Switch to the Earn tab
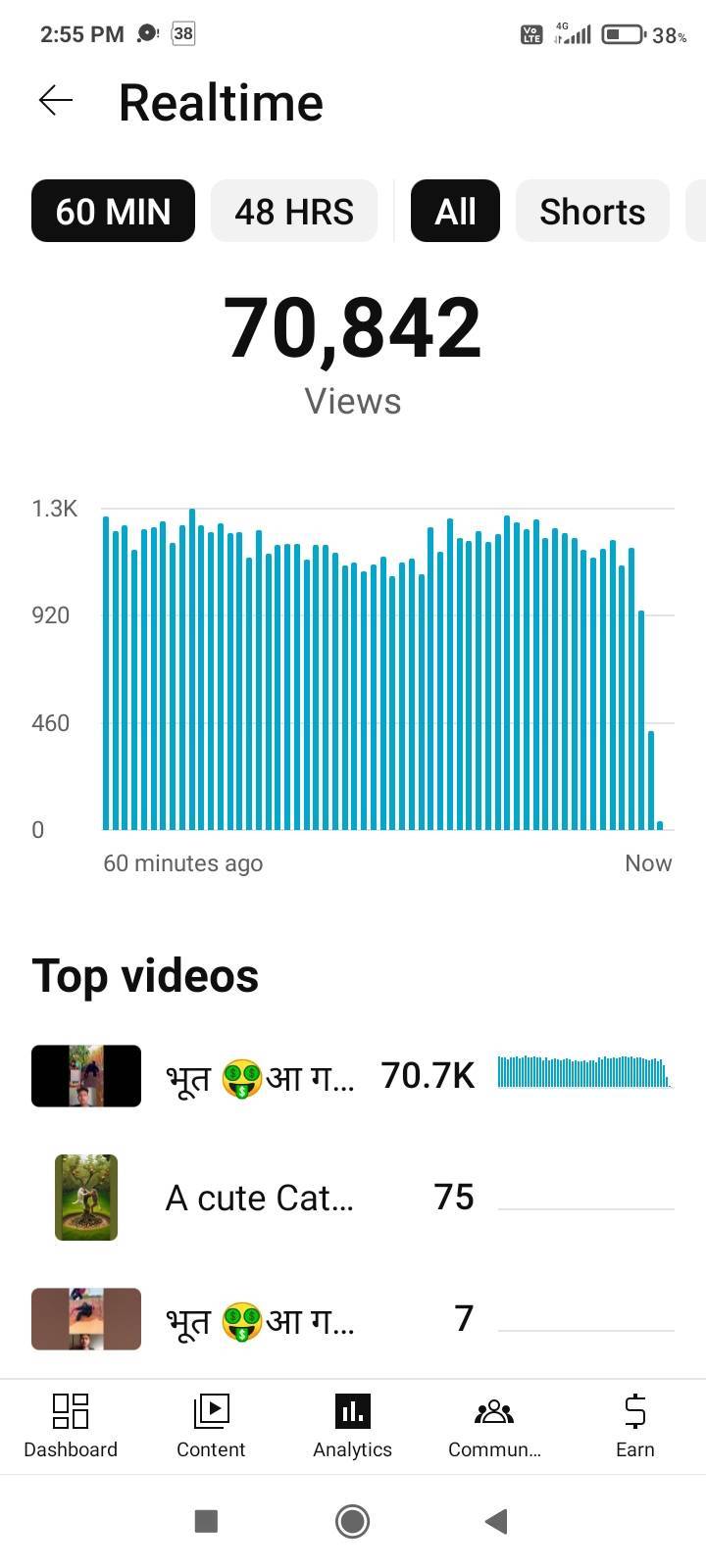706x1568 pixels. [634, 1426]
